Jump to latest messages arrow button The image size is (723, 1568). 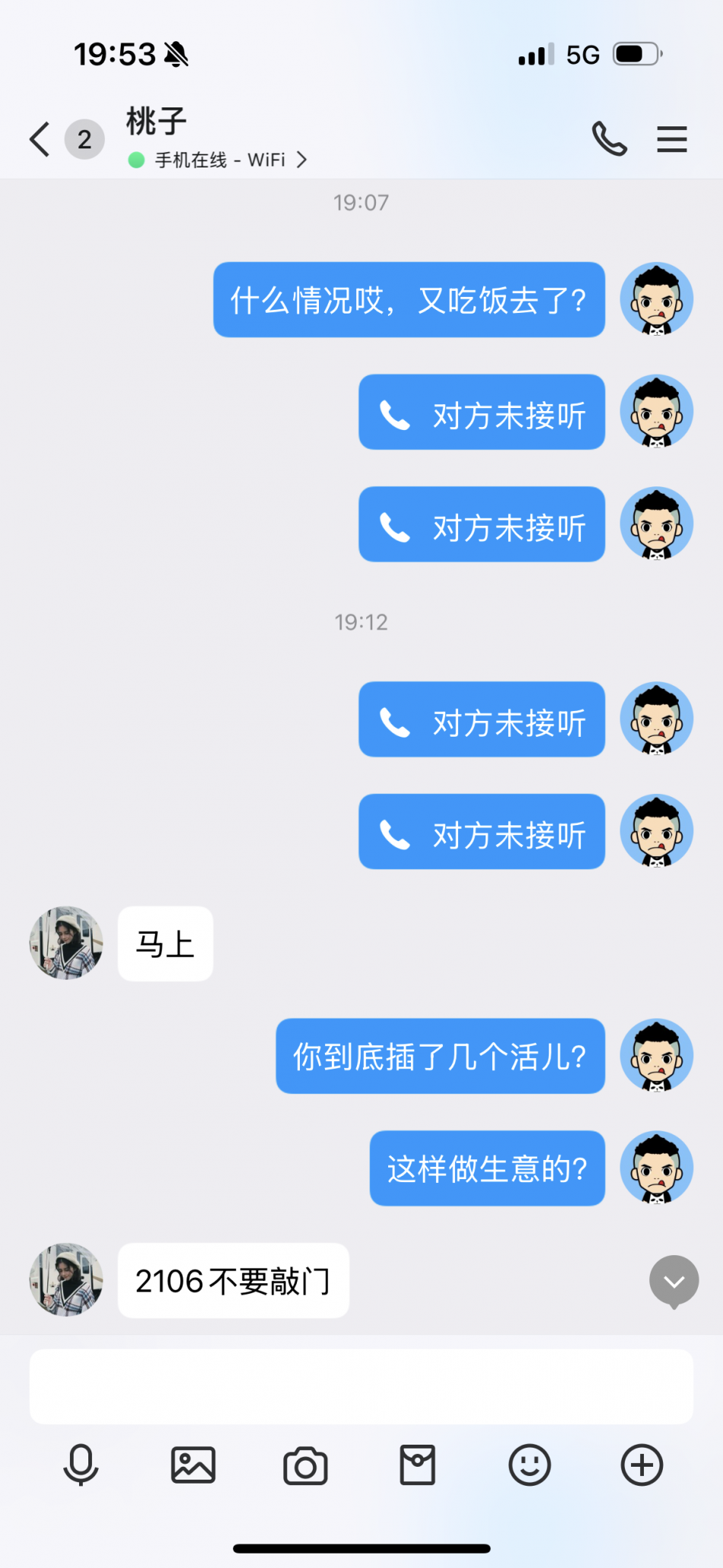click(674, 1282)
